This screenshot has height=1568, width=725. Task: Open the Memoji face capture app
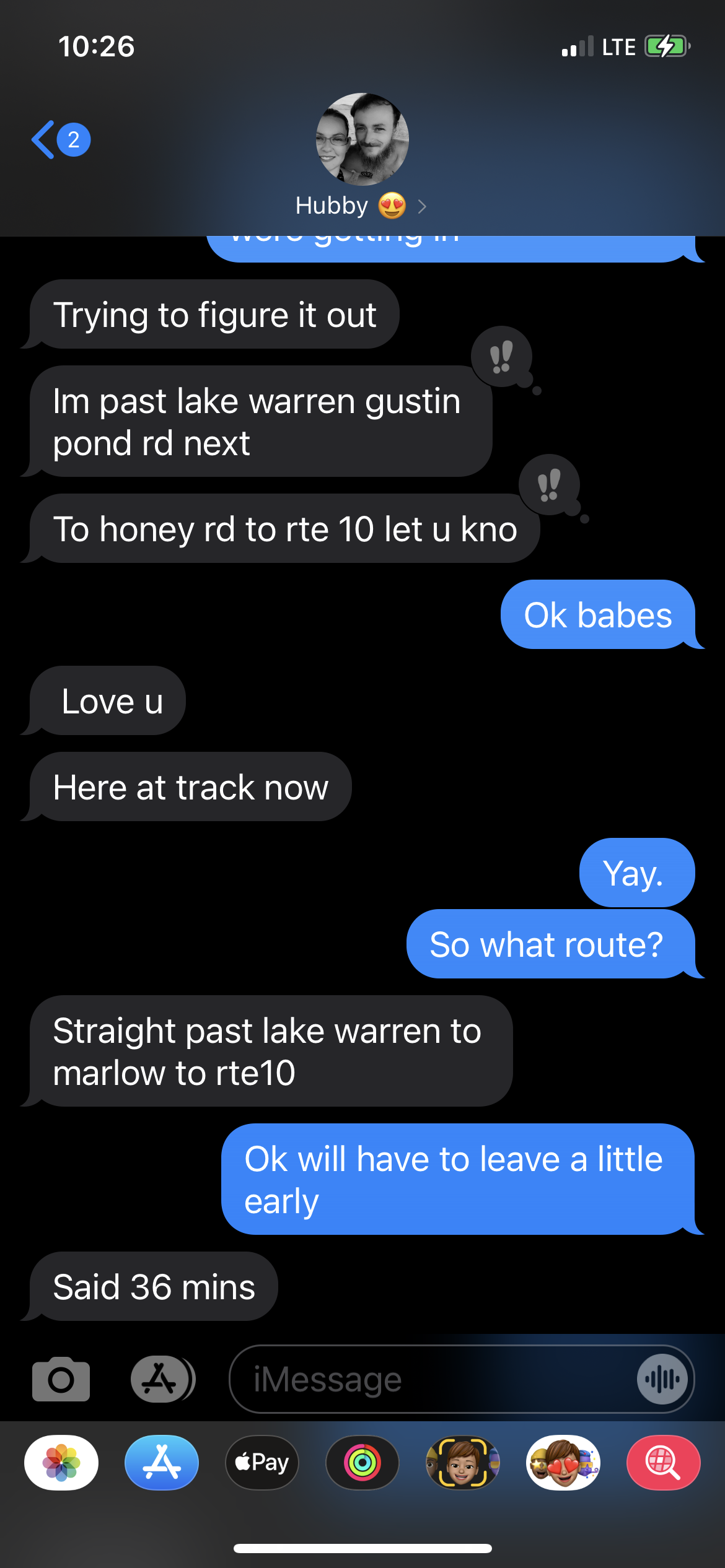click(x=463, y=1463)
